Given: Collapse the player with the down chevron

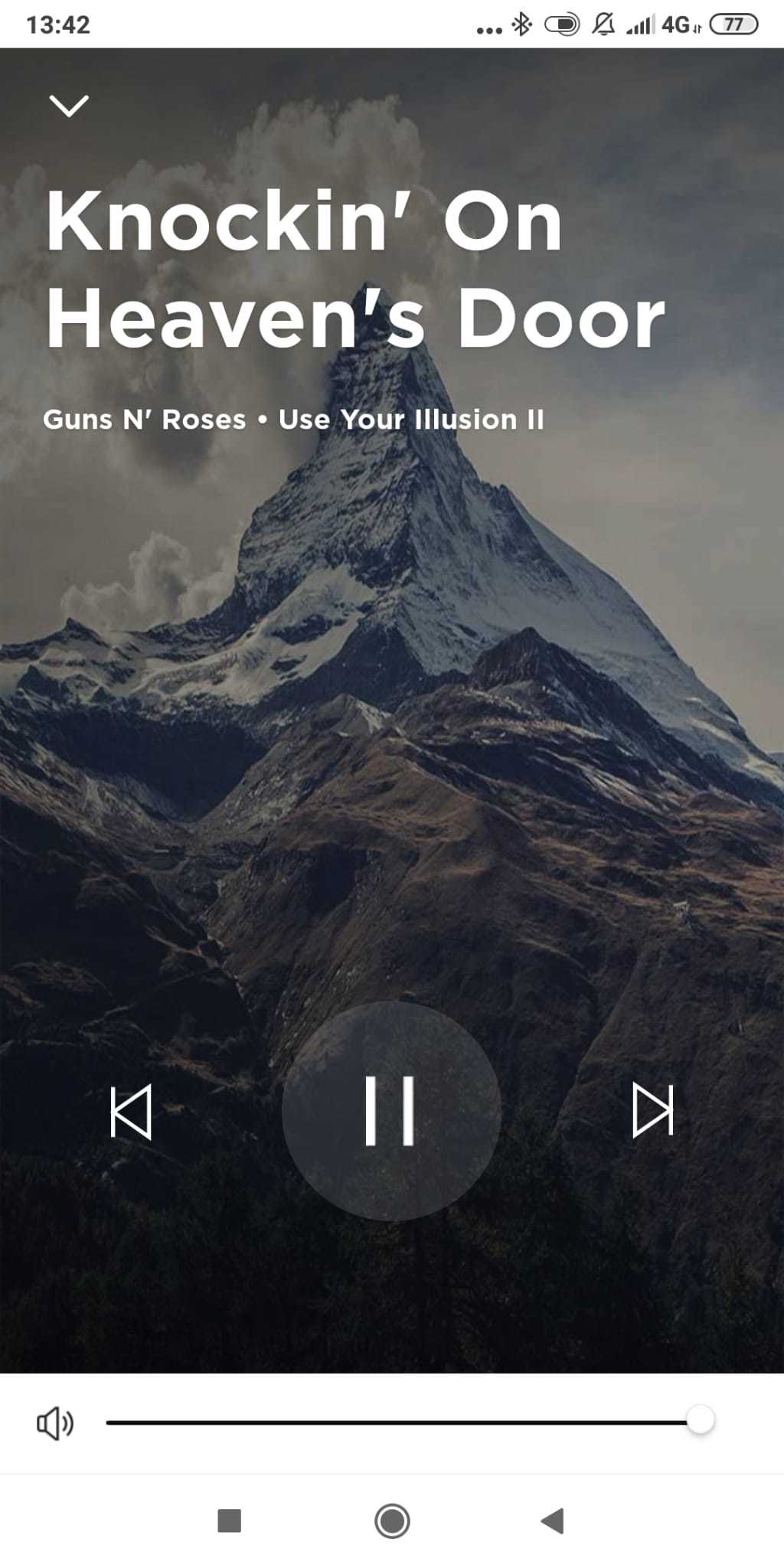Looking at the screenshot, I should click(x=69, y=106).
